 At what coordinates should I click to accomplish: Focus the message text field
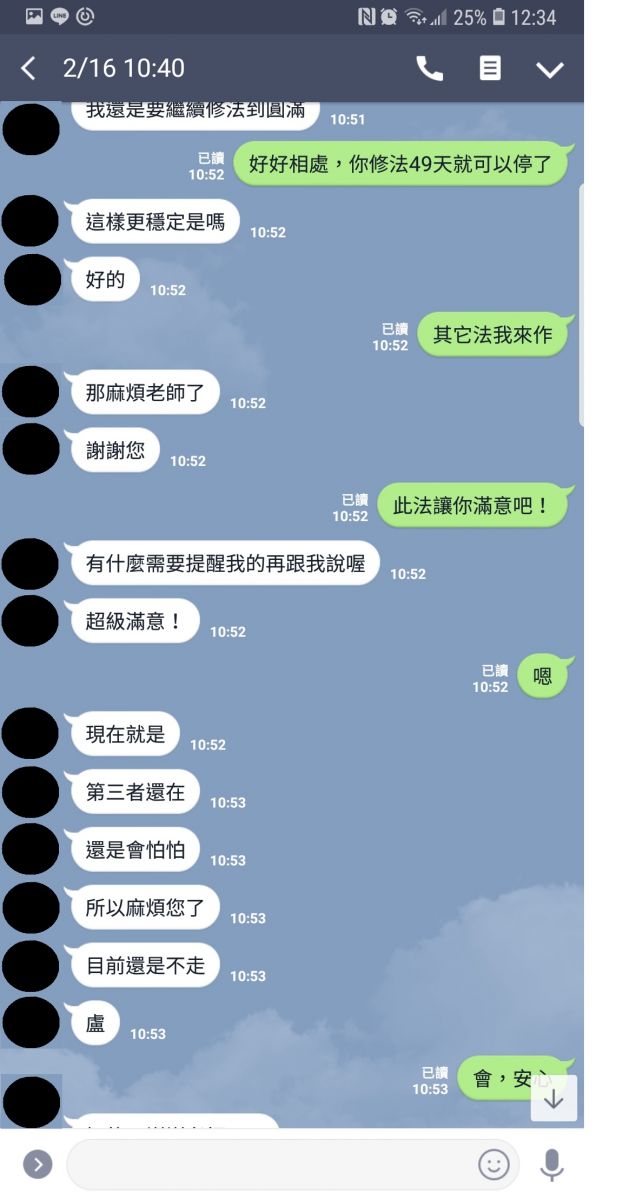pos(270,1164)
